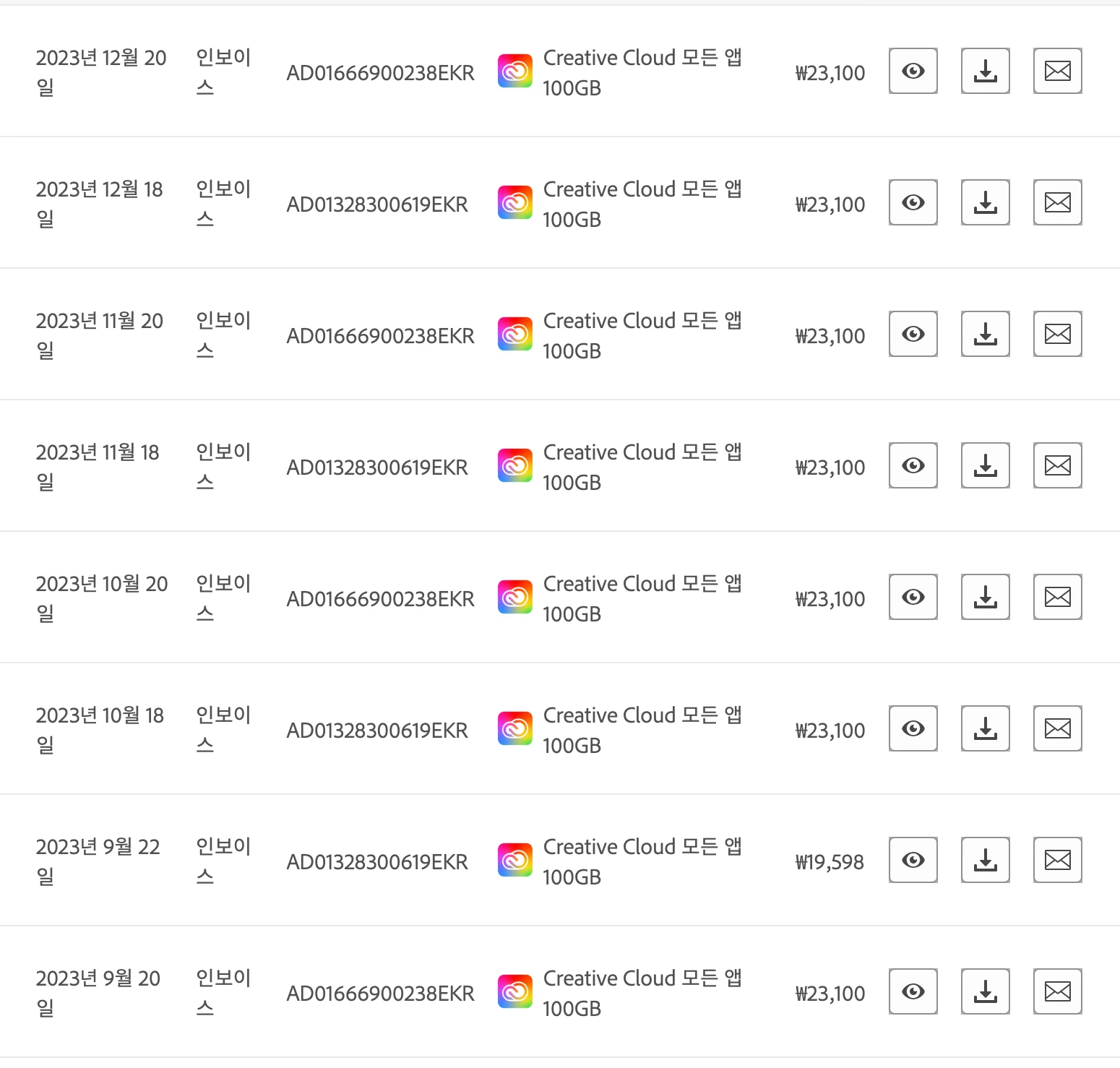Screen dimensions: 1120x1068
Task: Download the 2023년 9월 22일 invoice
Action: tap(985, 860)
